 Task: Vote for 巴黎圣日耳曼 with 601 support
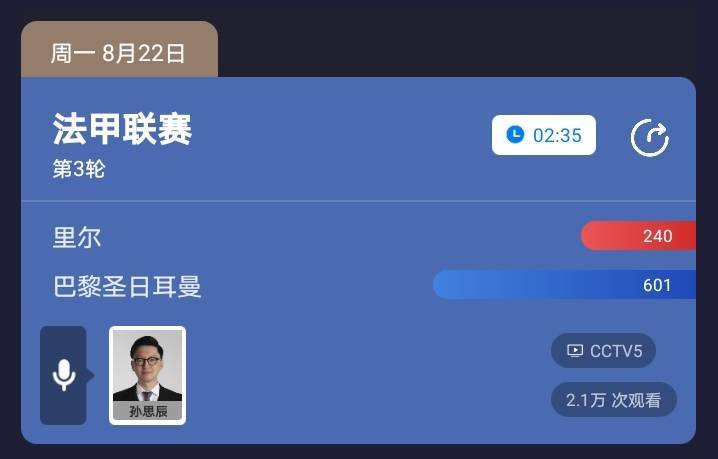pyautogui.click(x=565, y=285)
